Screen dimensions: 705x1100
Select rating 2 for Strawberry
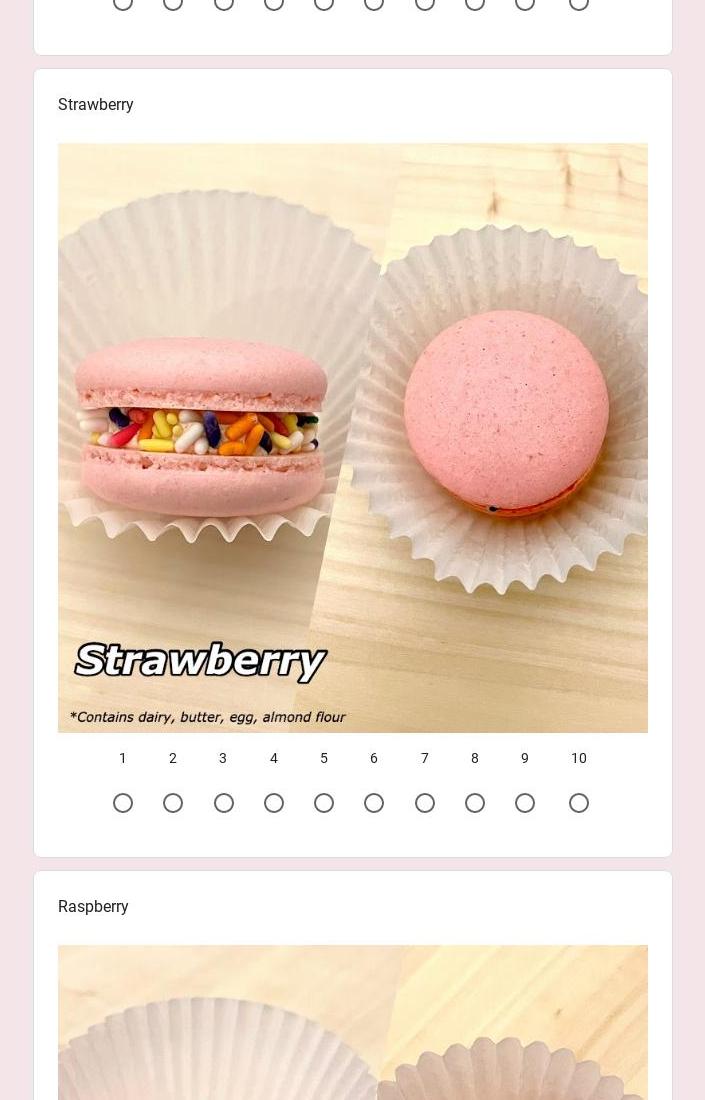point(173,803)
